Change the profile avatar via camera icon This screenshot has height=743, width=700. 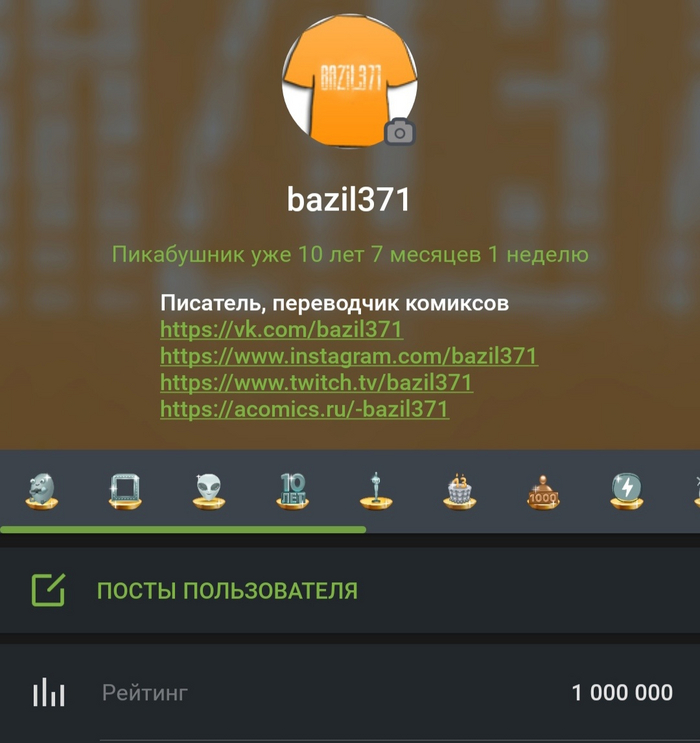click(400, 131)
